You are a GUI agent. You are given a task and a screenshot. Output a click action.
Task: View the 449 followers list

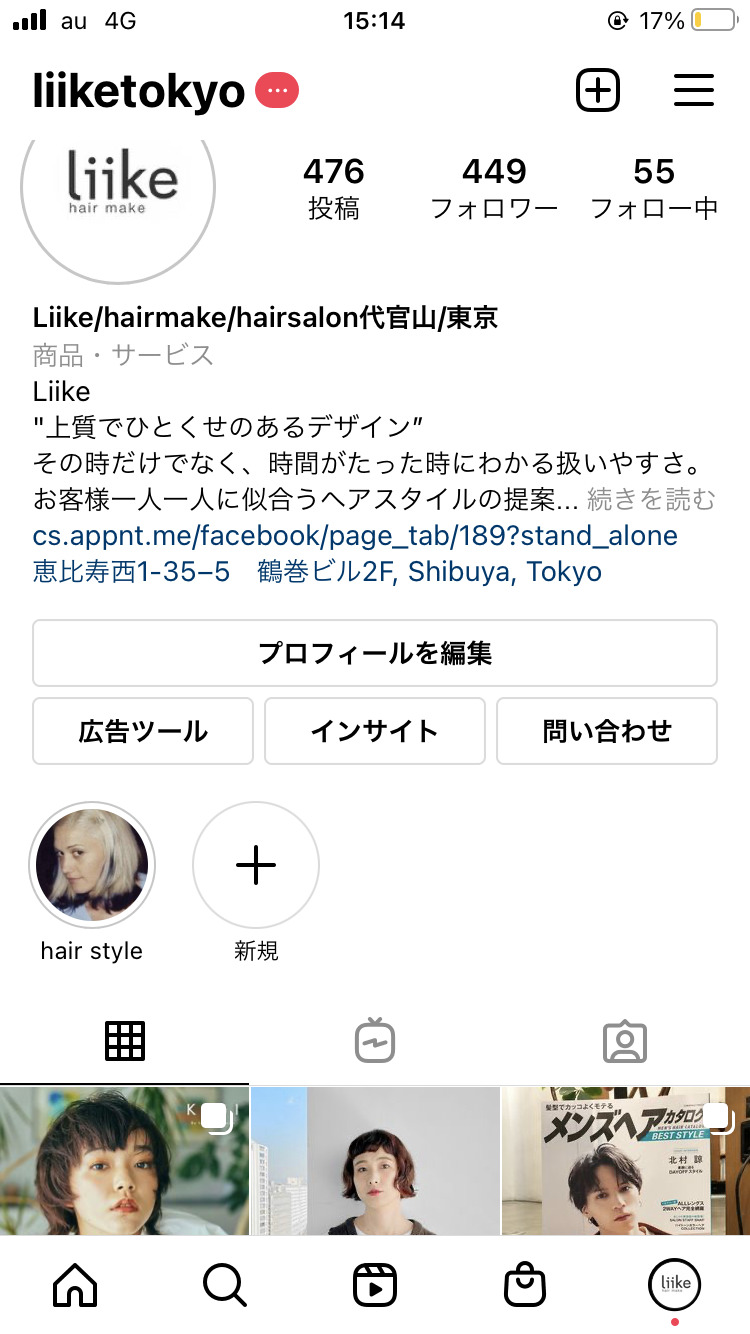click(494, 188)
